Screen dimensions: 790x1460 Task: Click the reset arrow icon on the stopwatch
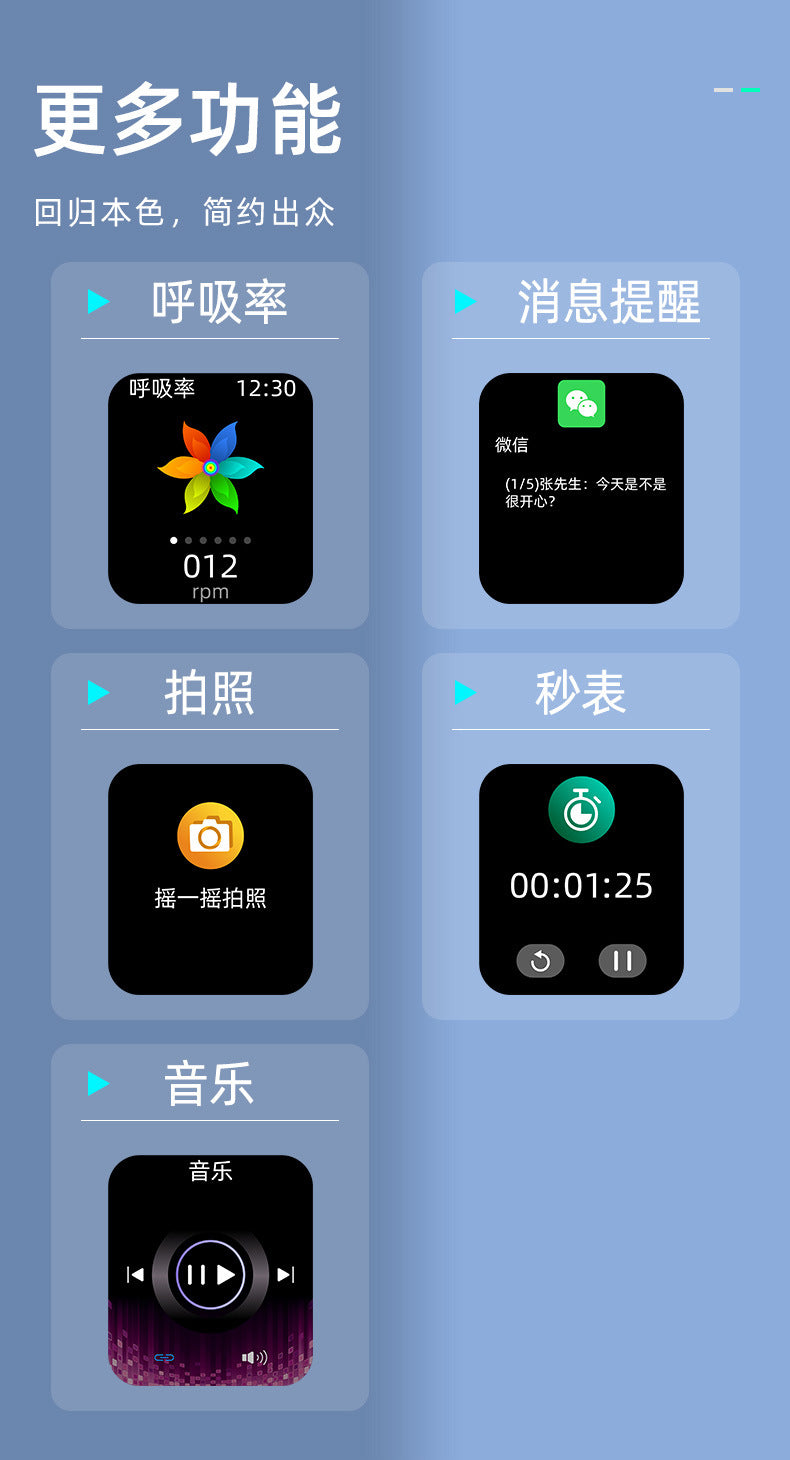tap(540, 961)
